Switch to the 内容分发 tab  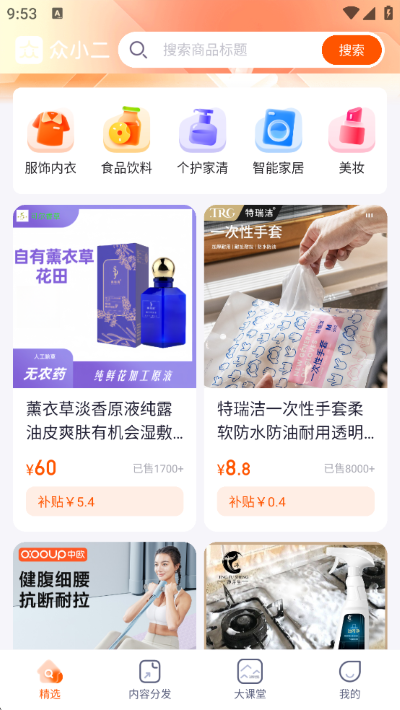click(150, 679)
